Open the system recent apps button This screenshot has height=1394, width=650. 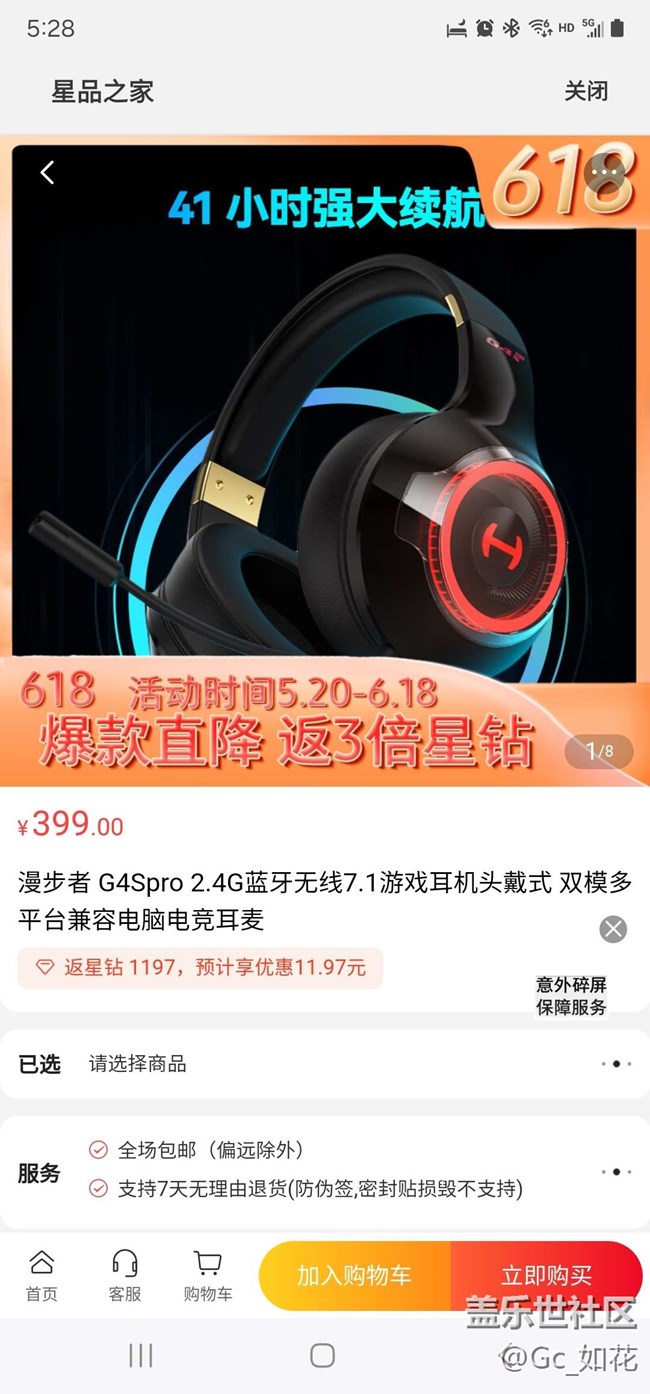tap(141, 1355)
